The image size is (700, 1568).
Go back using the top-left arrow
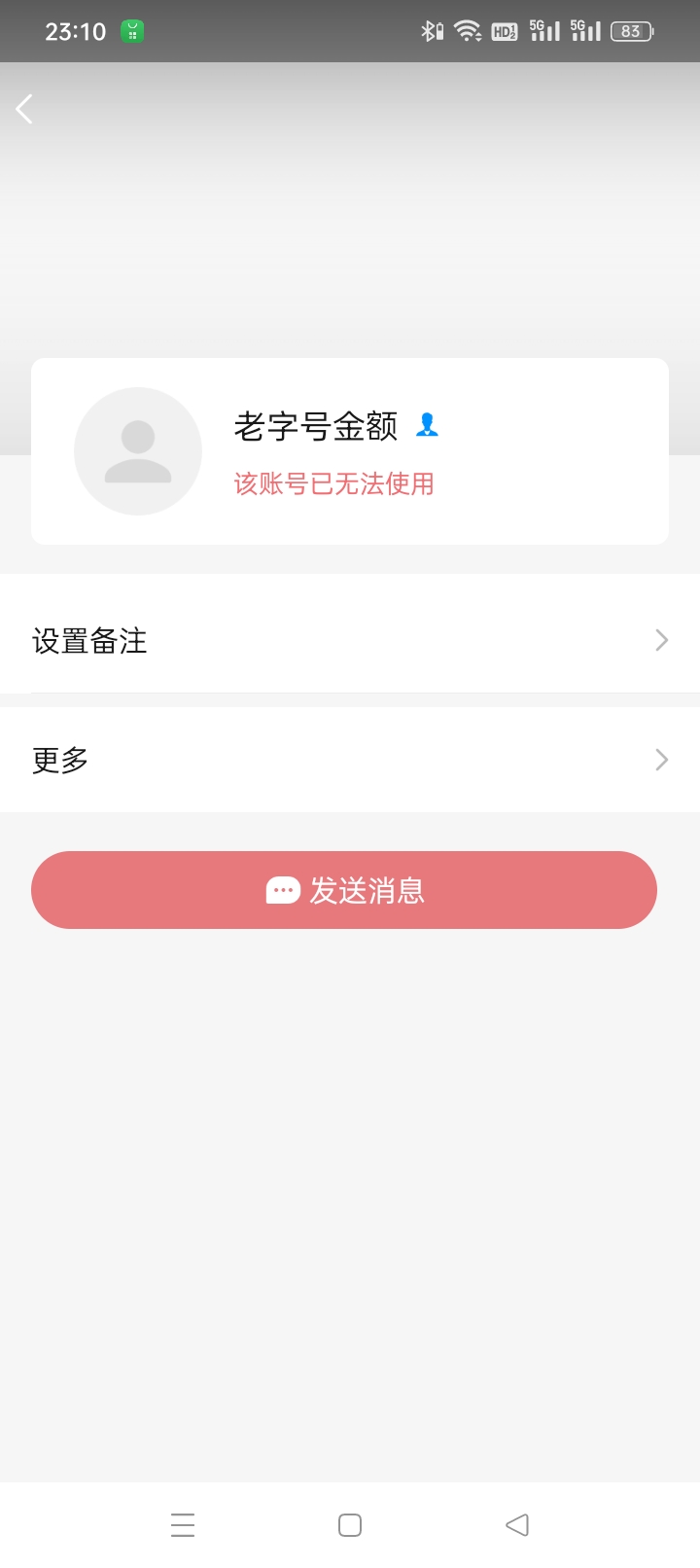[x=25, y=109]
